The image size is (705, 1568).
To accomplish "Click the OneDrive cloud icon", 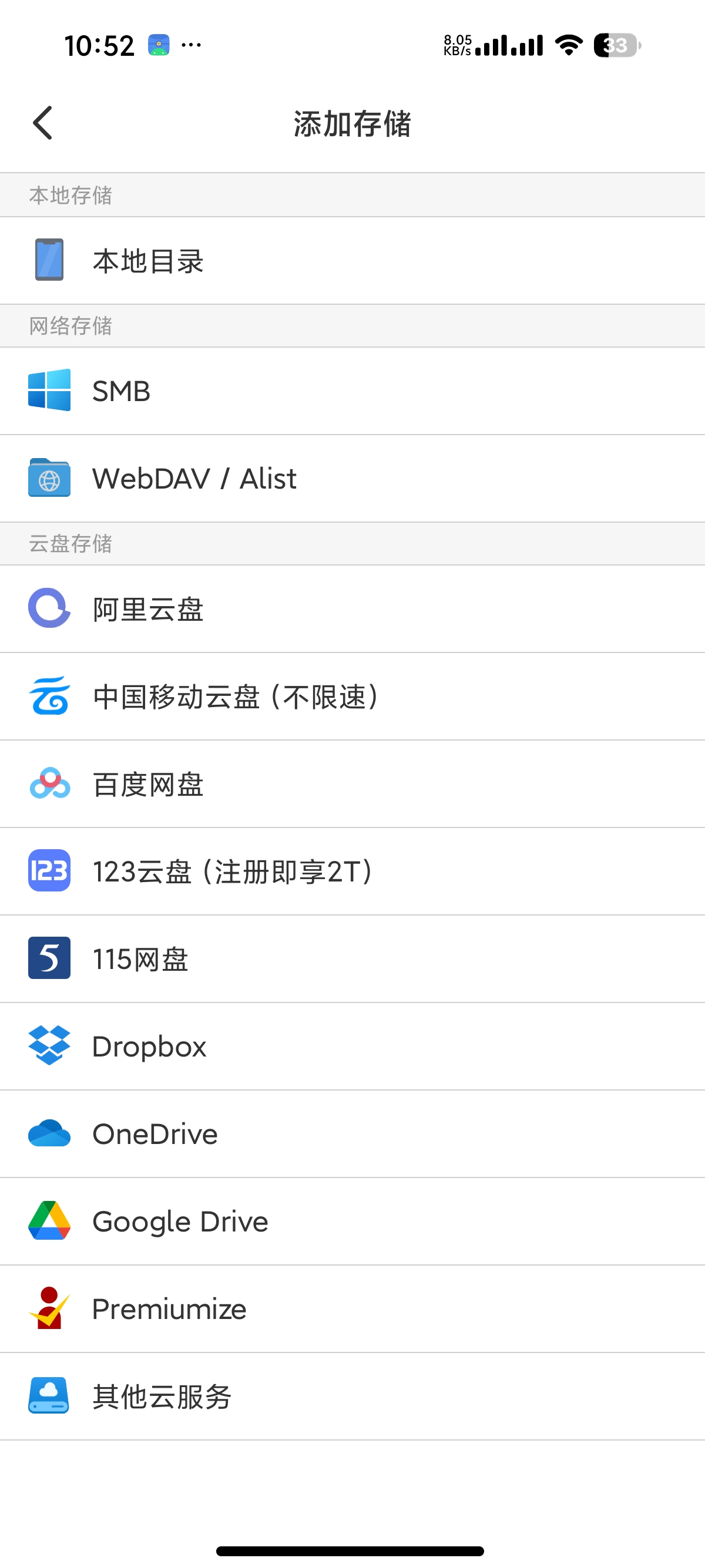I will [x=49, y=1133].
